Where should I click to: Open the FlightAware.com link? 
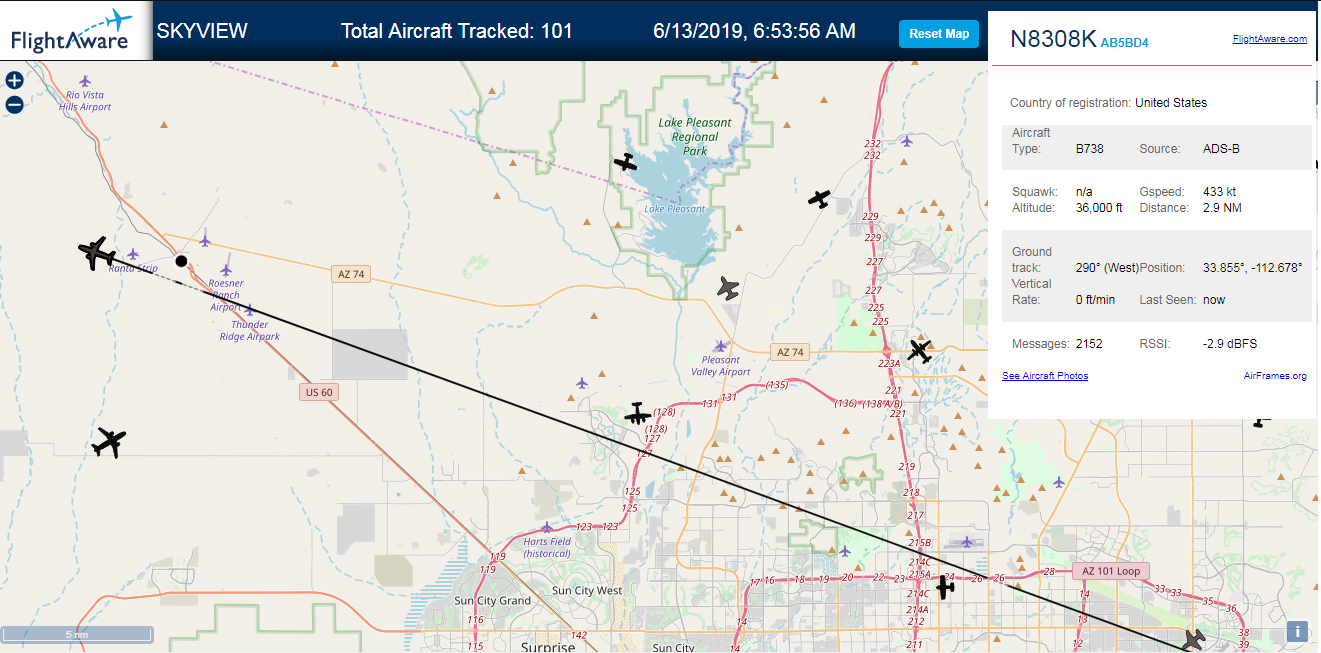pos(1269,39)
